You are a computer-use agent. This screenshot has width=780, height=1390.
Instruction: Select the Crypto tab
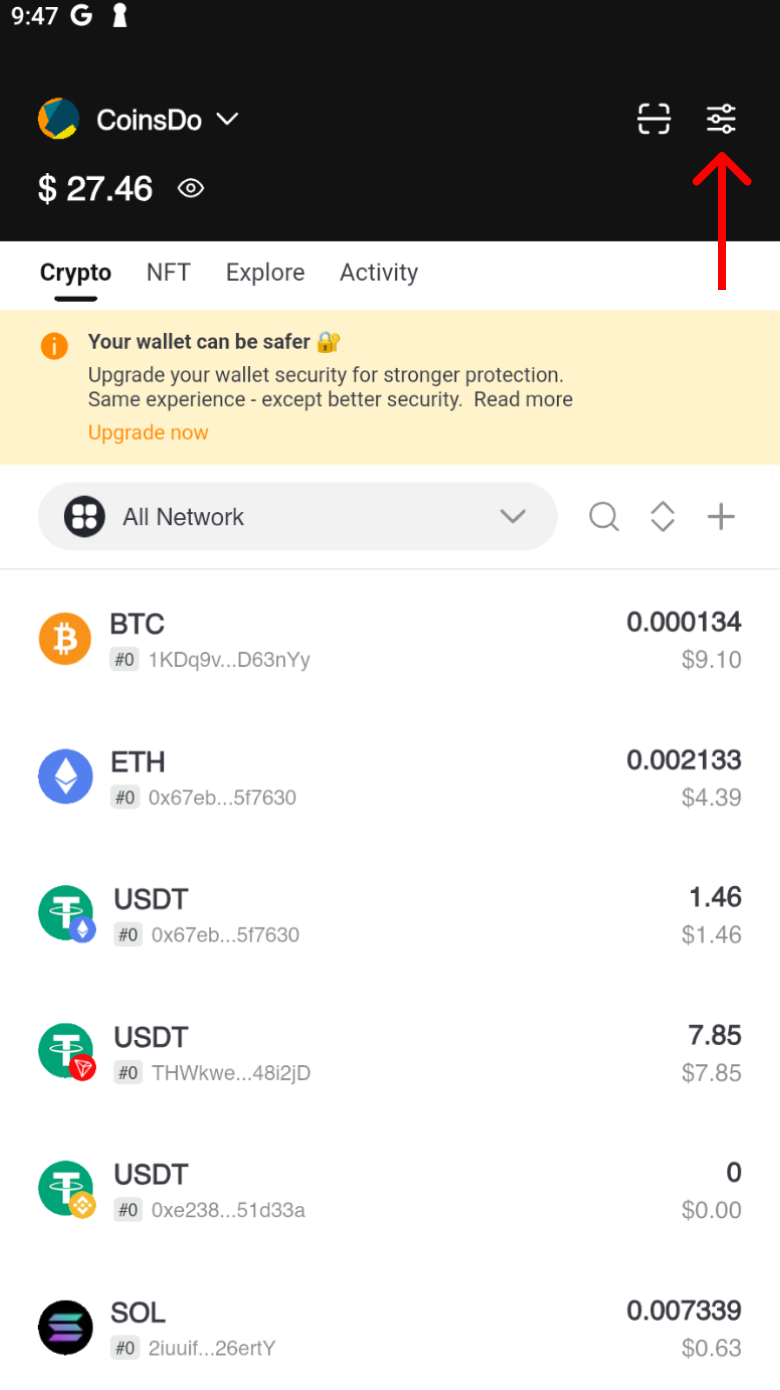[76, 272]
